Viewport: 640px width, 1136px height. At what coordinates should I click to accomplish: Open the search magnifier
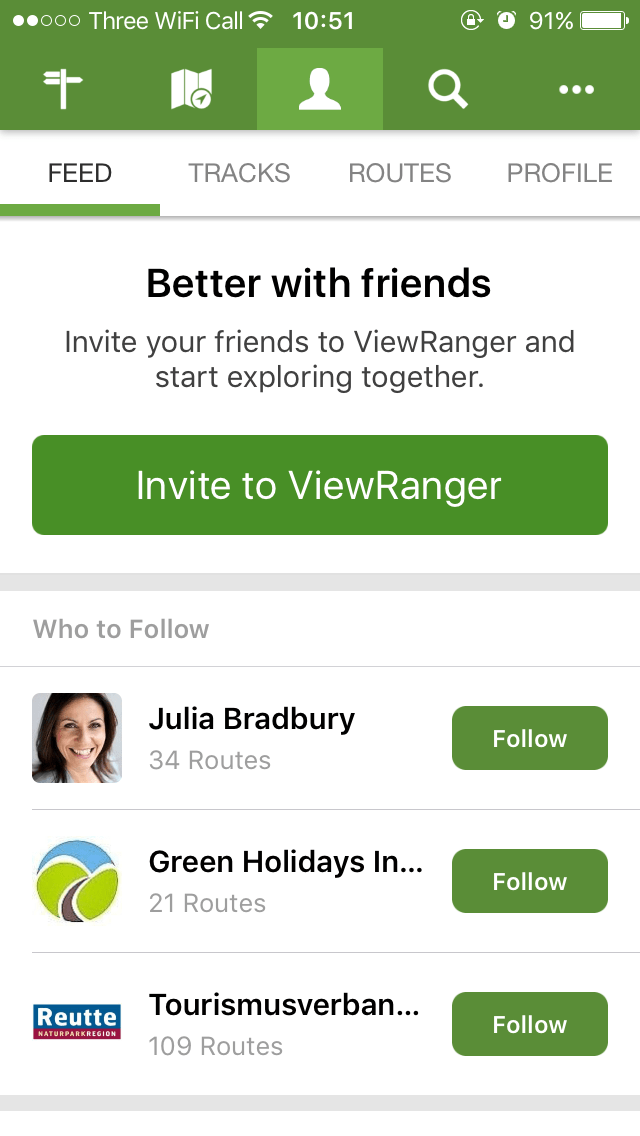coord(447,90)
